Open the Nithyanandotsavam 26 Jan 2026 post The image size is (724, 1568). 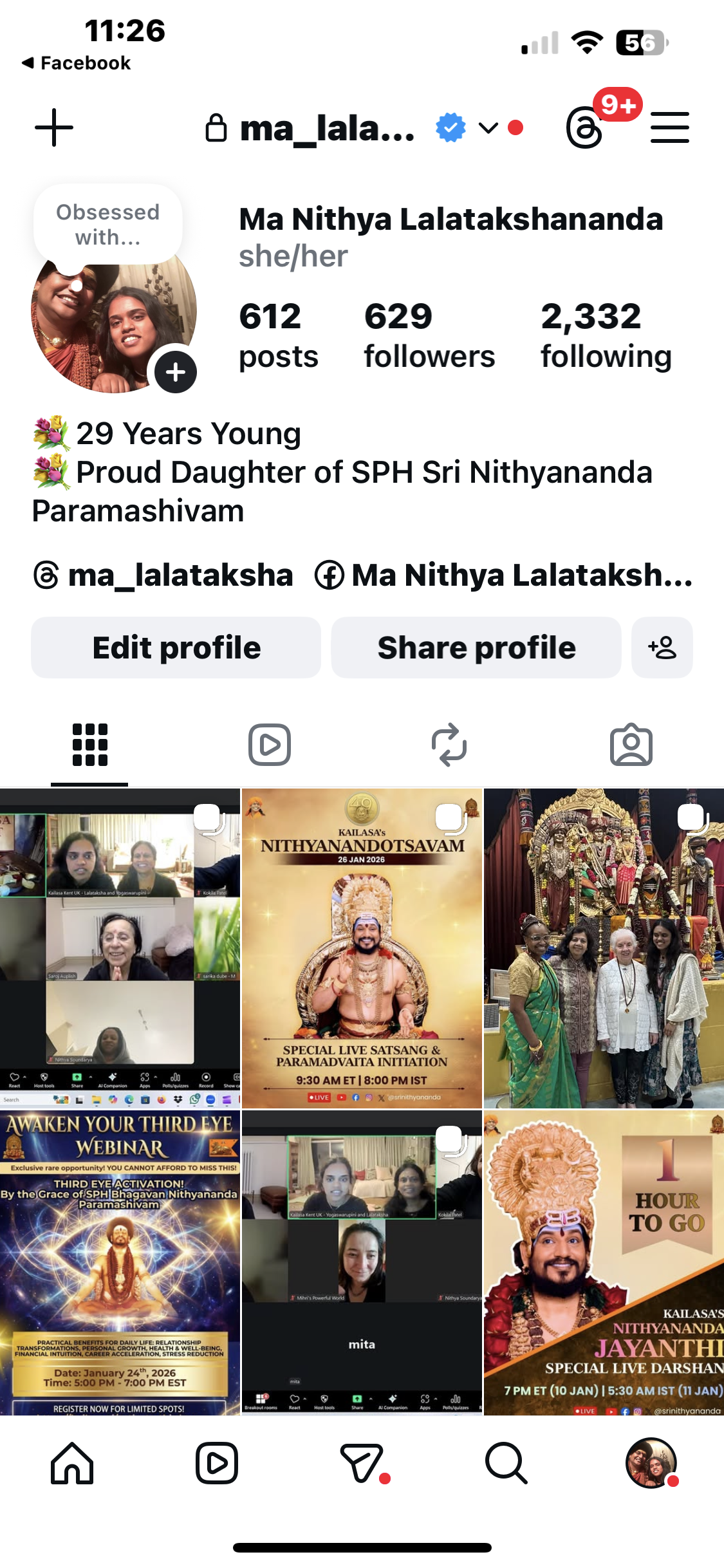[x=362, y=947]
